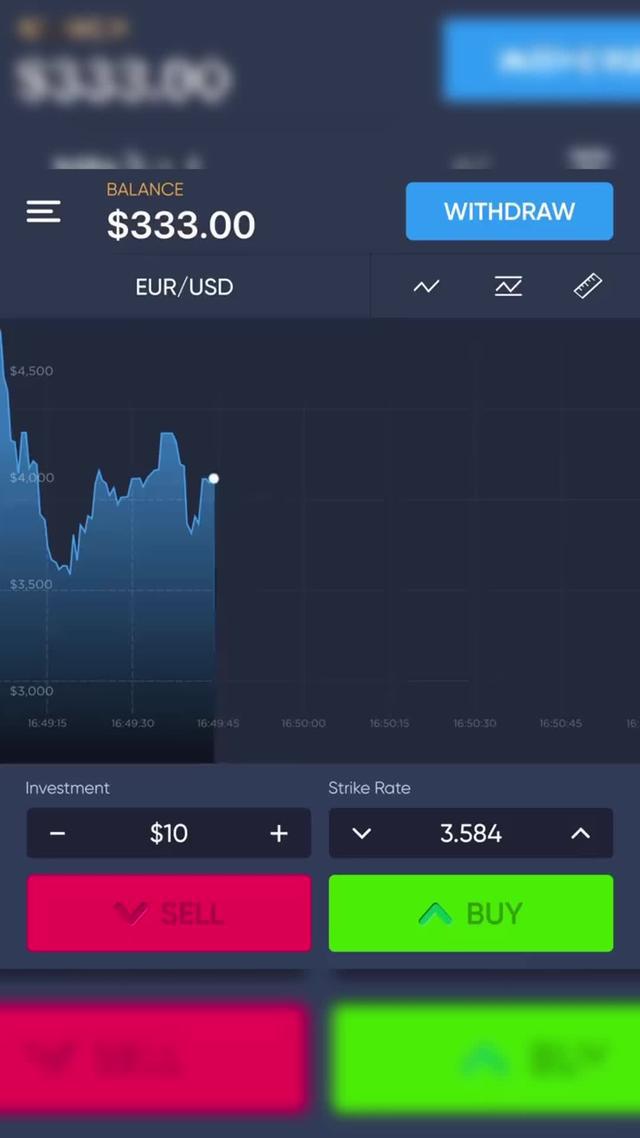Open the hamburger menu
The image size is (640, 1138).
tap(43, 211)
